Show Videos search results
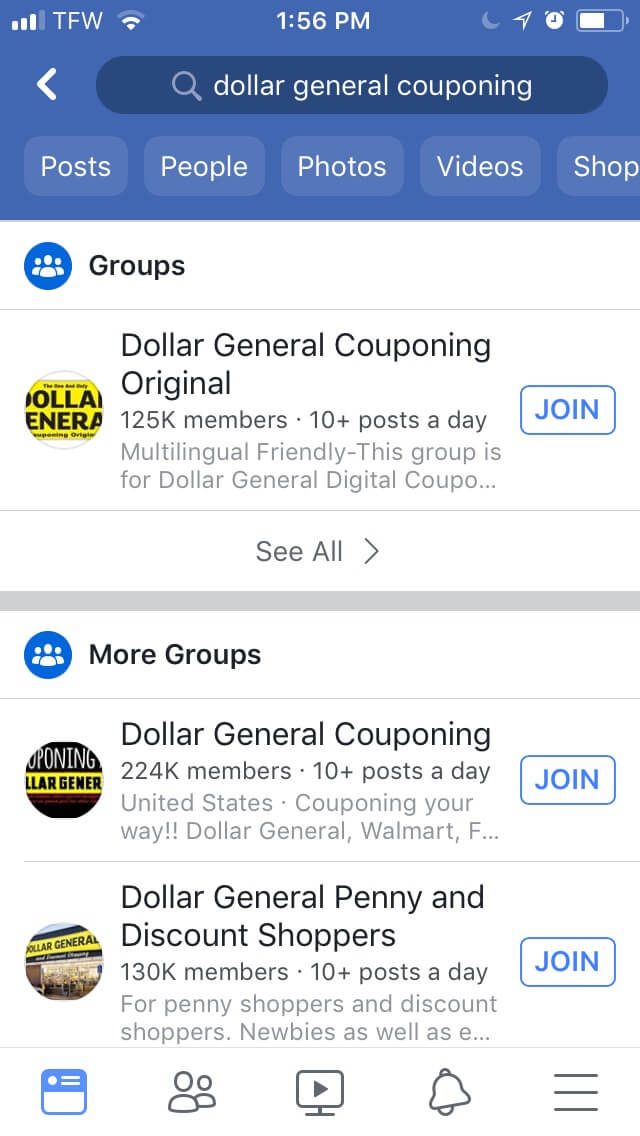 (x=480, y=166)
